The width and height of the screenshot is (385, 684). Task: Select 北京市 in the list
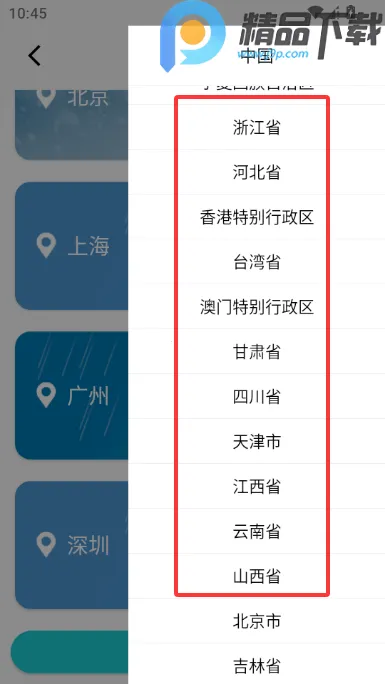[x=256, y=621]
